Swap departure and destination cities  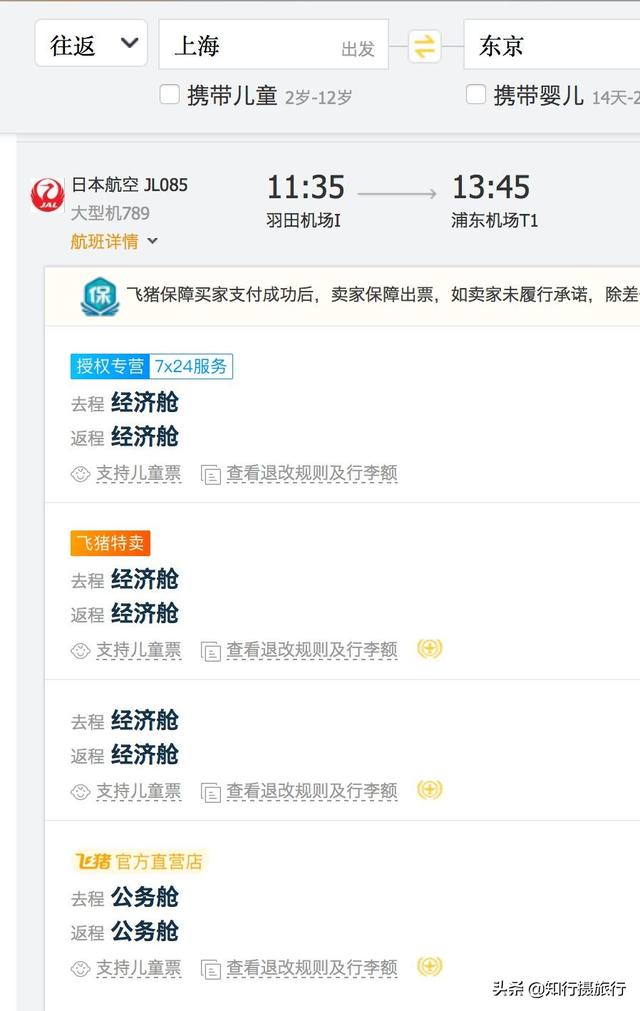click(x=426, y=46)
